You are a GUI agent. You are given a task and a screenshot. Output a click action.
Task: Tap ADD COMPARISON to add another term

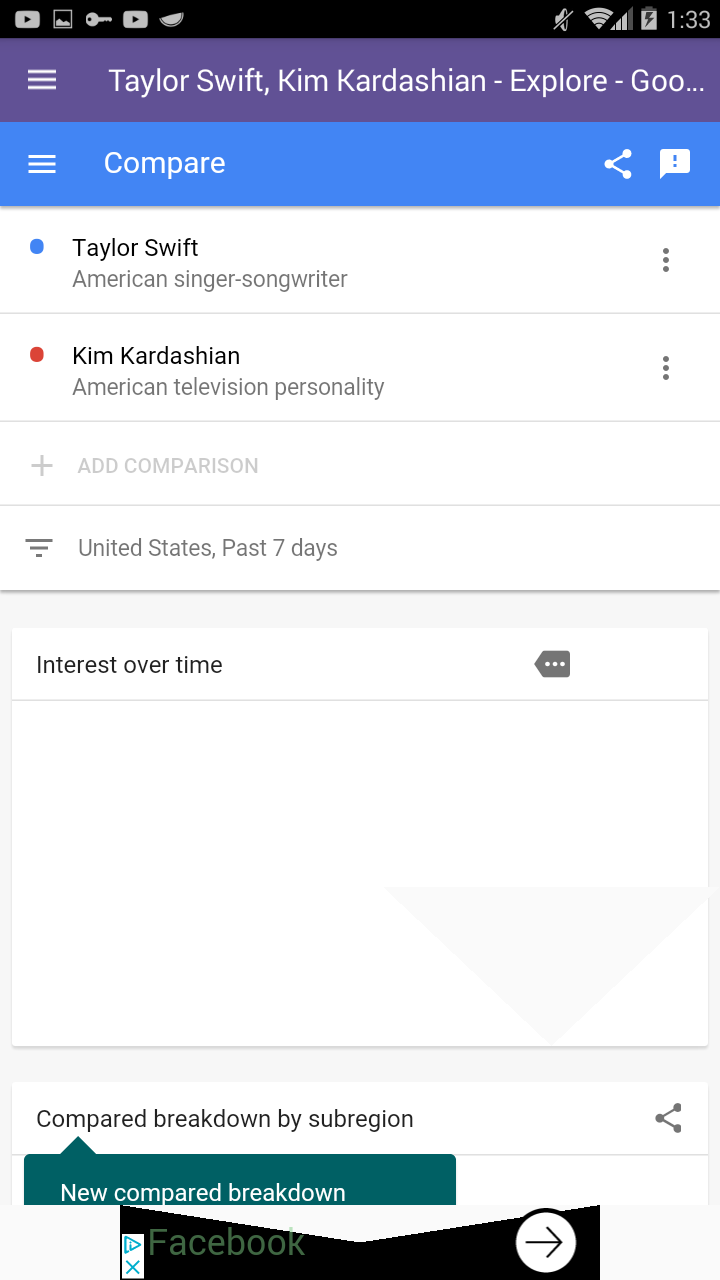pyautogui.click(x=168, y=465)
